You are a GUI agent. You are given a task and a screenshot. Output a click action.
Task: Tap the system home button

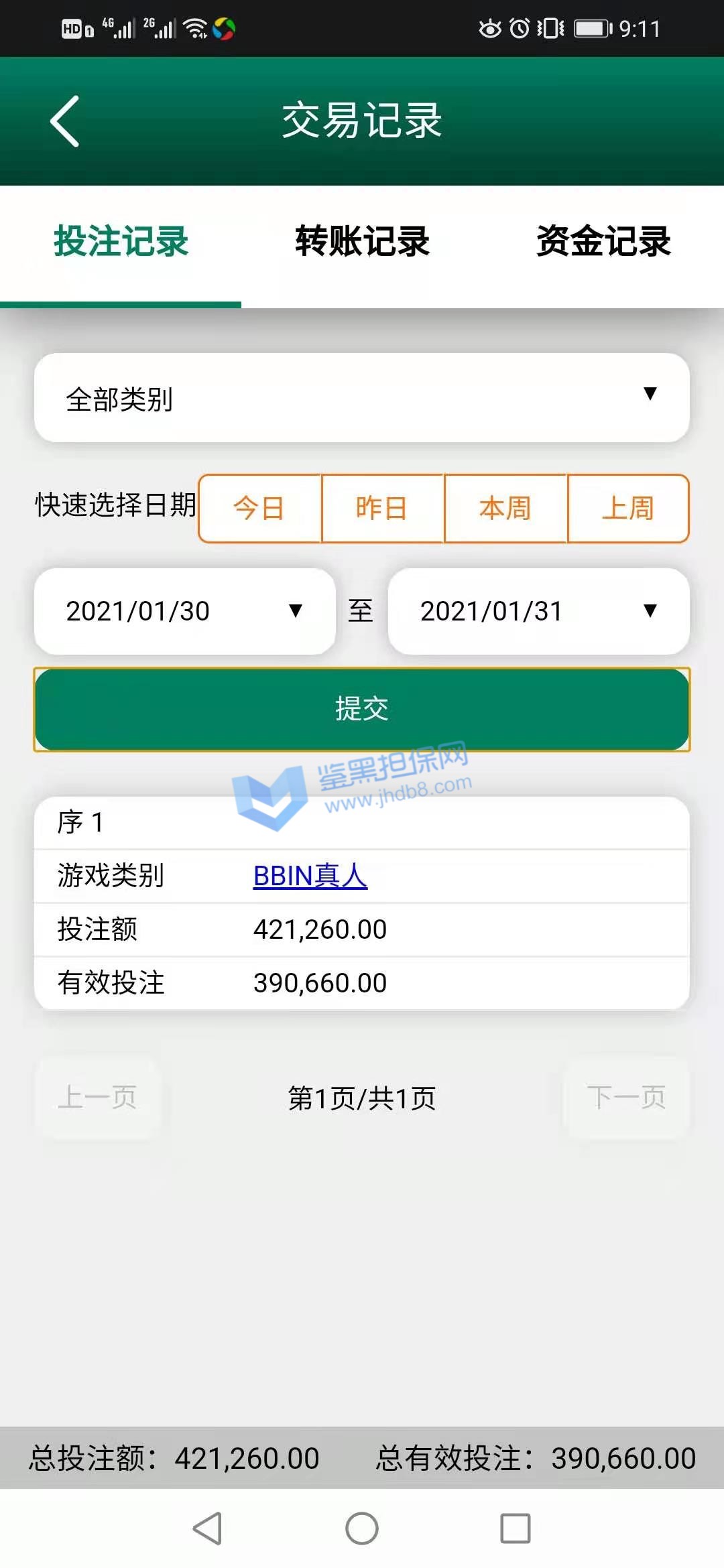point(362,1528)
